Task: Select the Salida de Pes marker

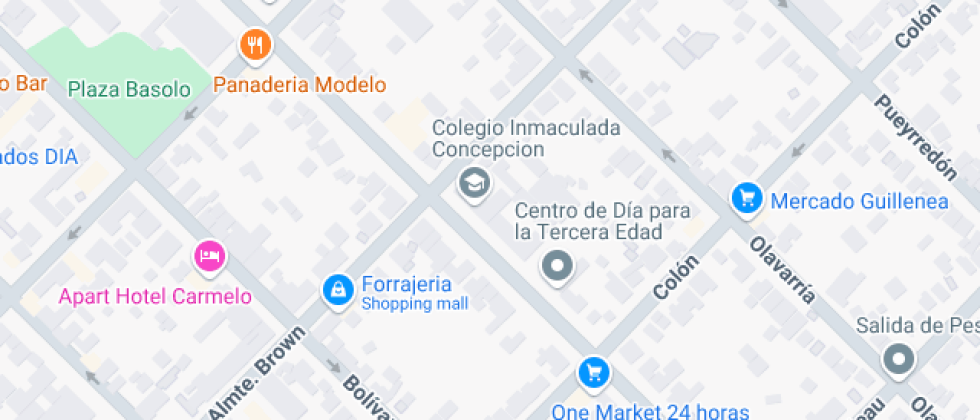Action: coord(898,360)
